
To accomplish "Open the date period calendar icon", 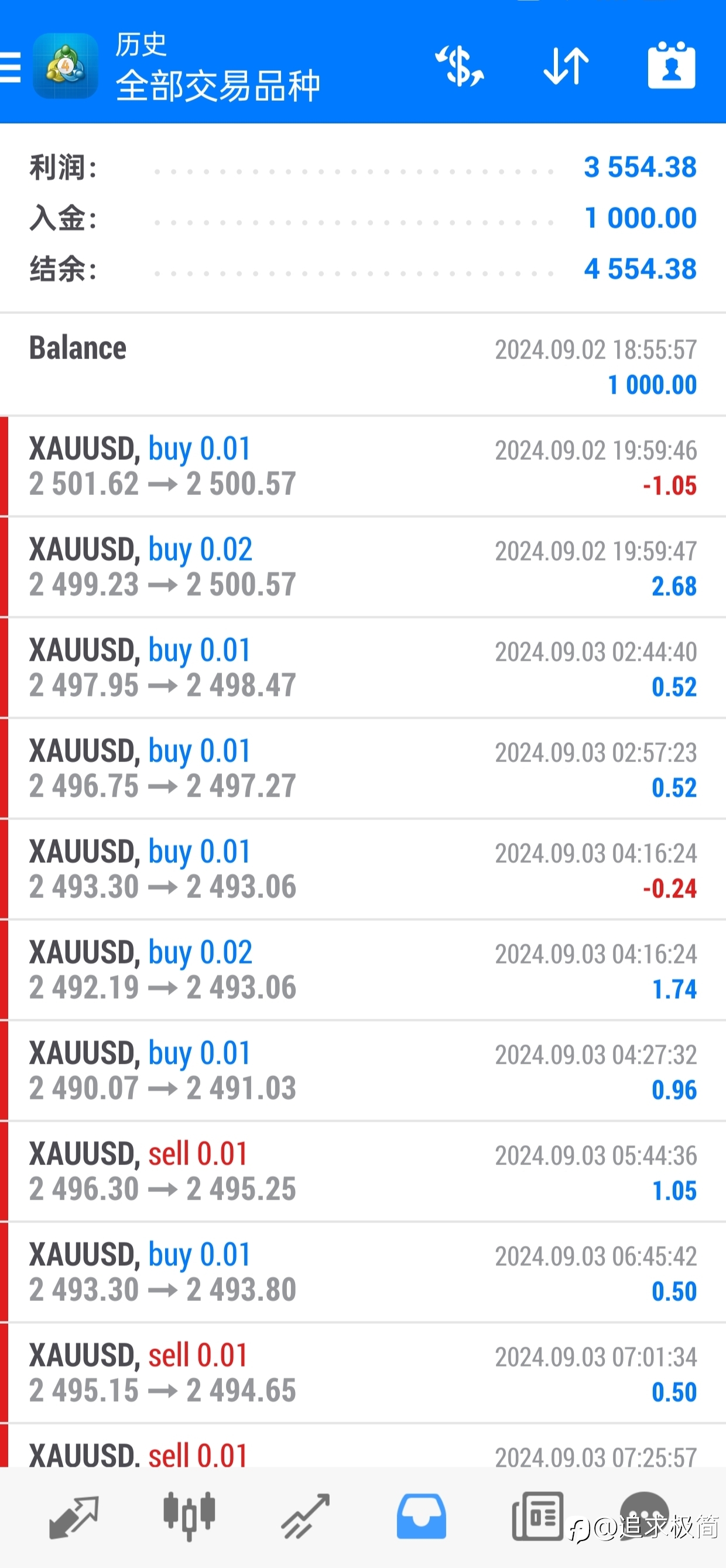I will [671, 66].
